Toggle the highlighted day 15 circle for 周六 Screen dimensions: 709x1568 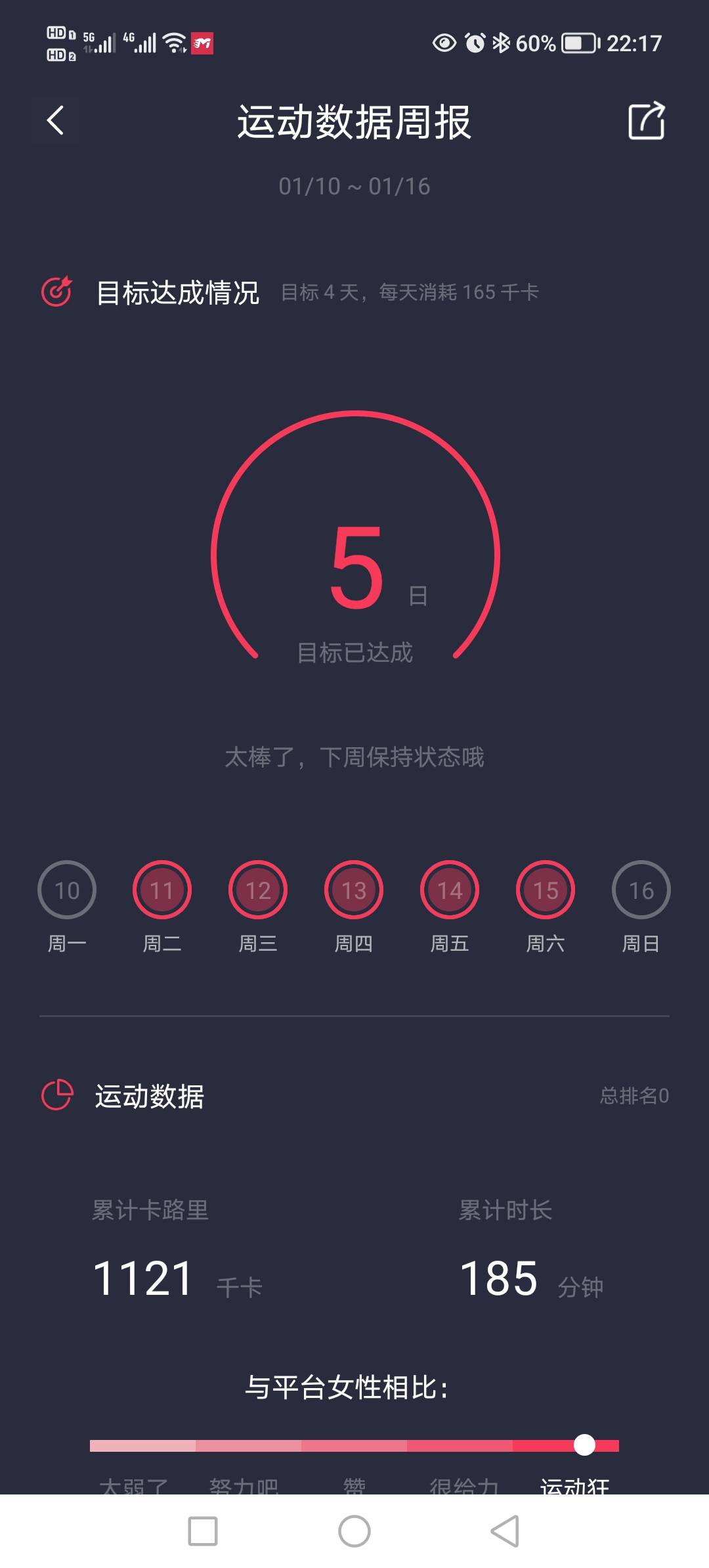point(544,890)
